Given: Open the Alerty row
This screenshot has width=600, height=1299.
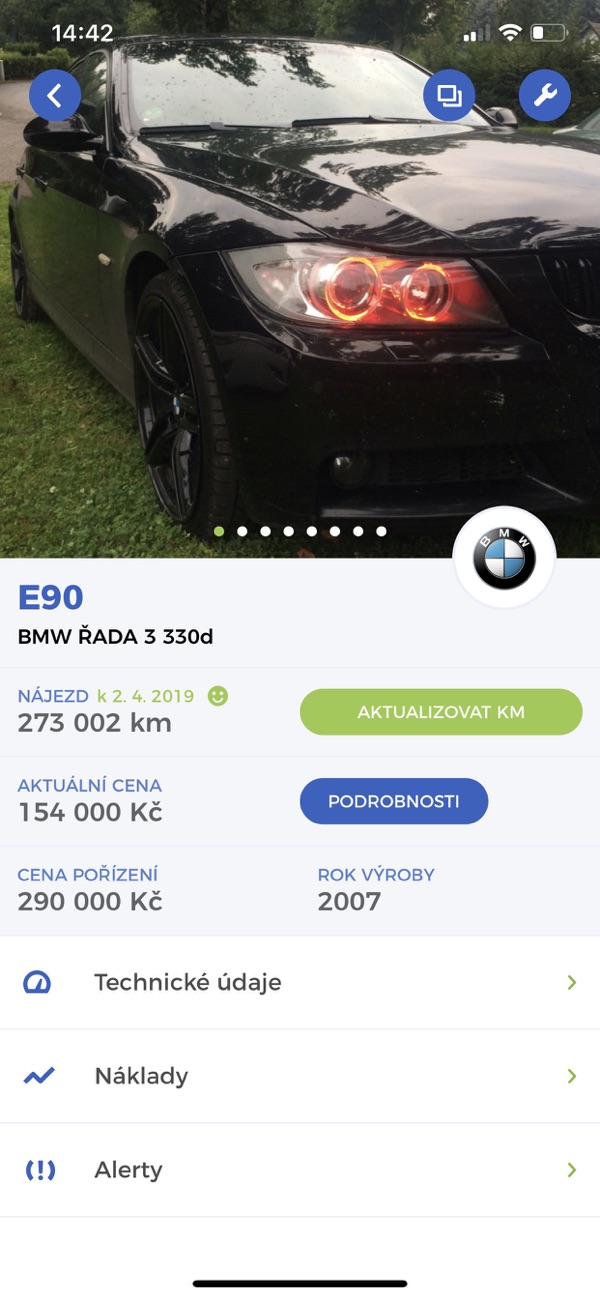Looking at the screenshot, I should (x=300, y=1170).
